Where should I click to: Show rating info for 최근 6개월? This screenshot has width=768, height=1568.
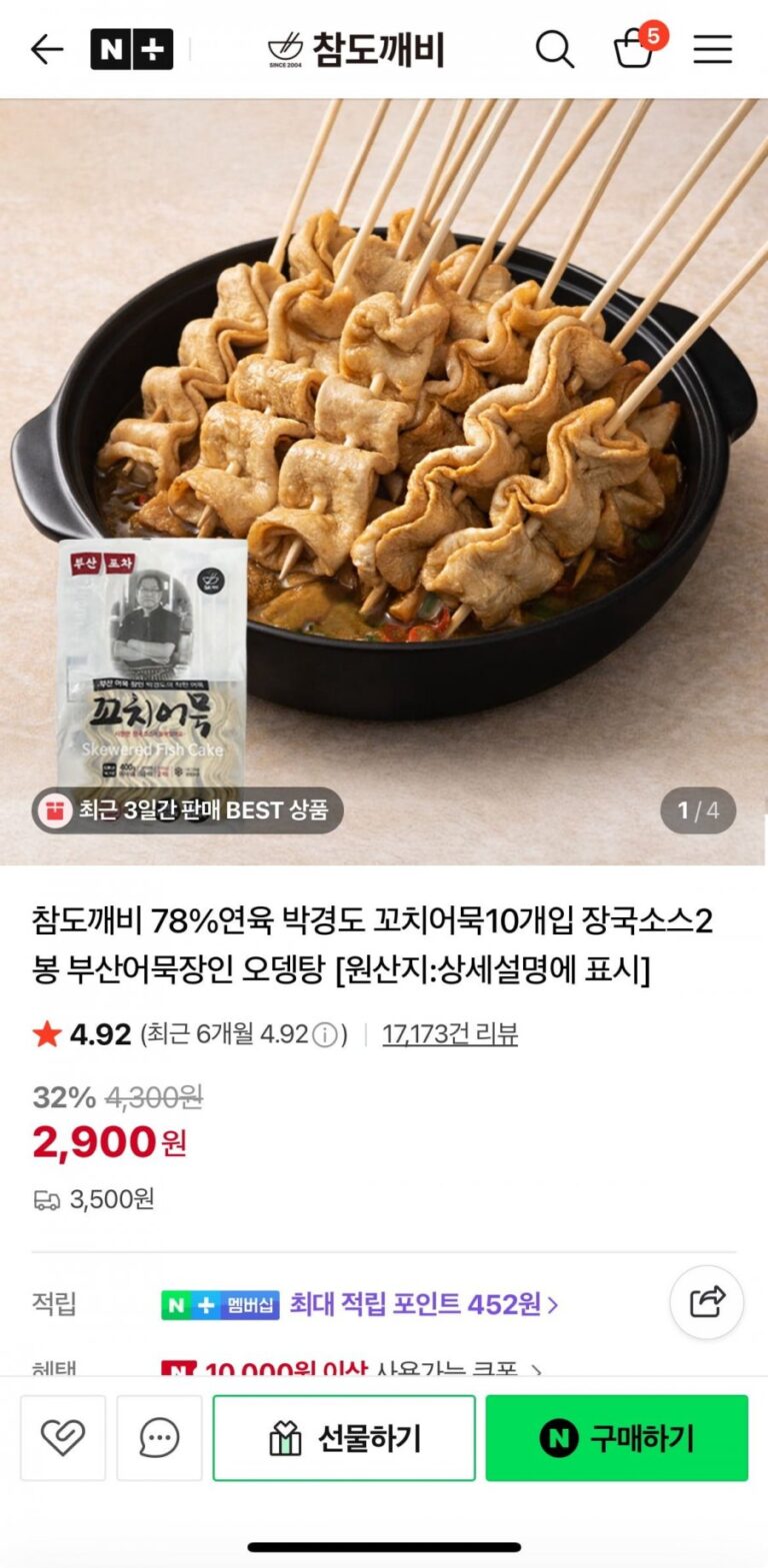325,1034
